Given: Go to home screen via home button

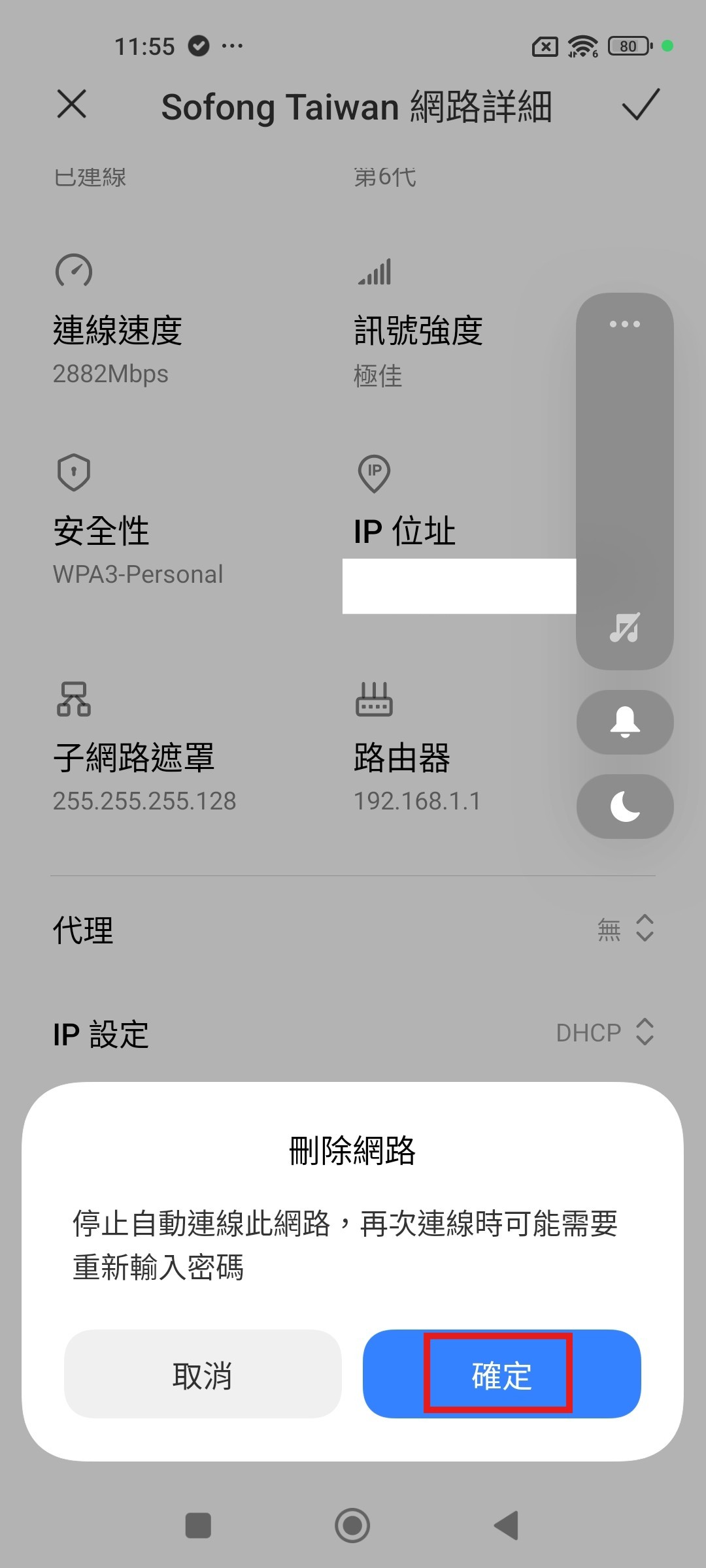Looking at the screenshot, I should click(x=352, y=1526).
